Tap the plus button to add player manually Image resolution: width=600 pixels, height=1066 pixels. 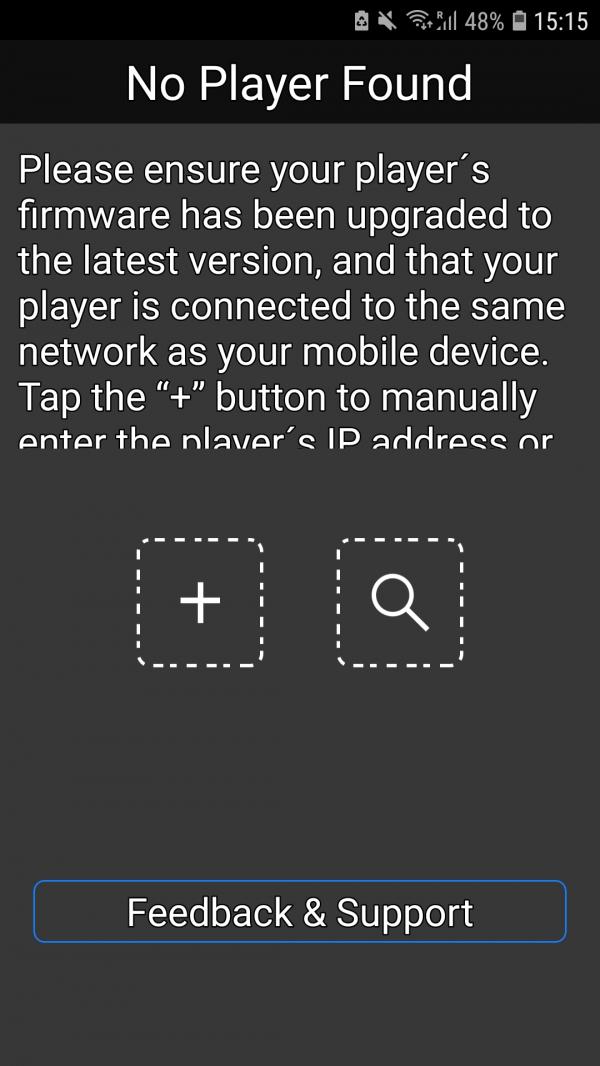200,602
